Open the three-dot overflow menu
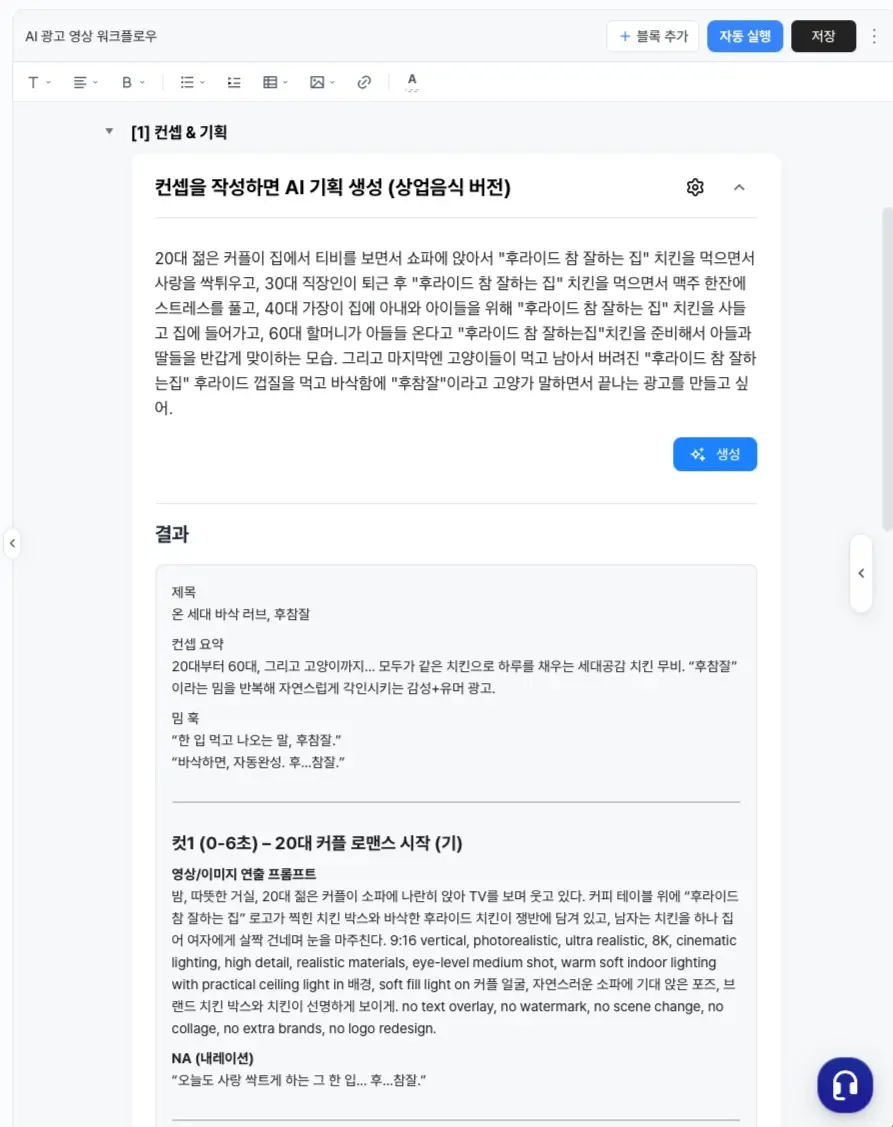Image resolution: width=893 pixels, height=1127 pixels. 874,36
